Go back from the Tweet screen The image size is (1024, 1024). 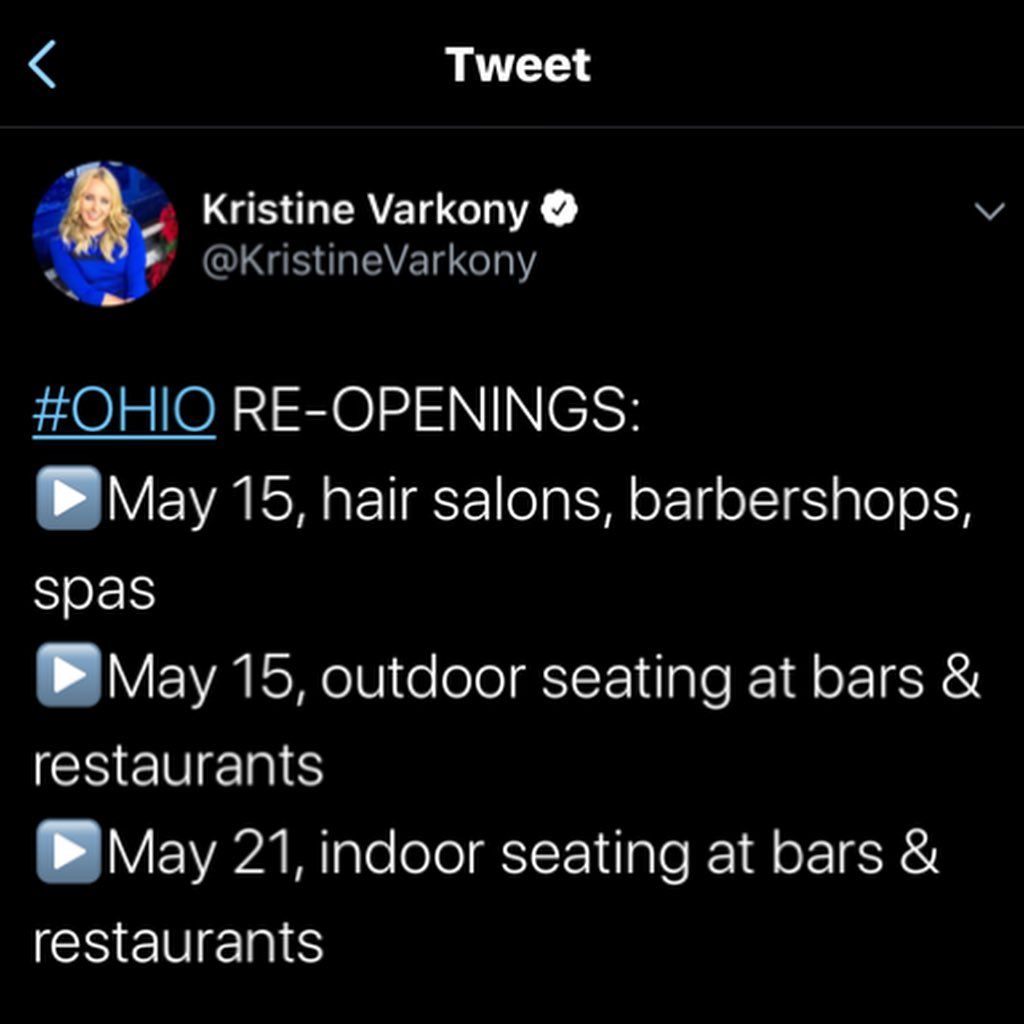pyautogui.click(x=43, y=66)
